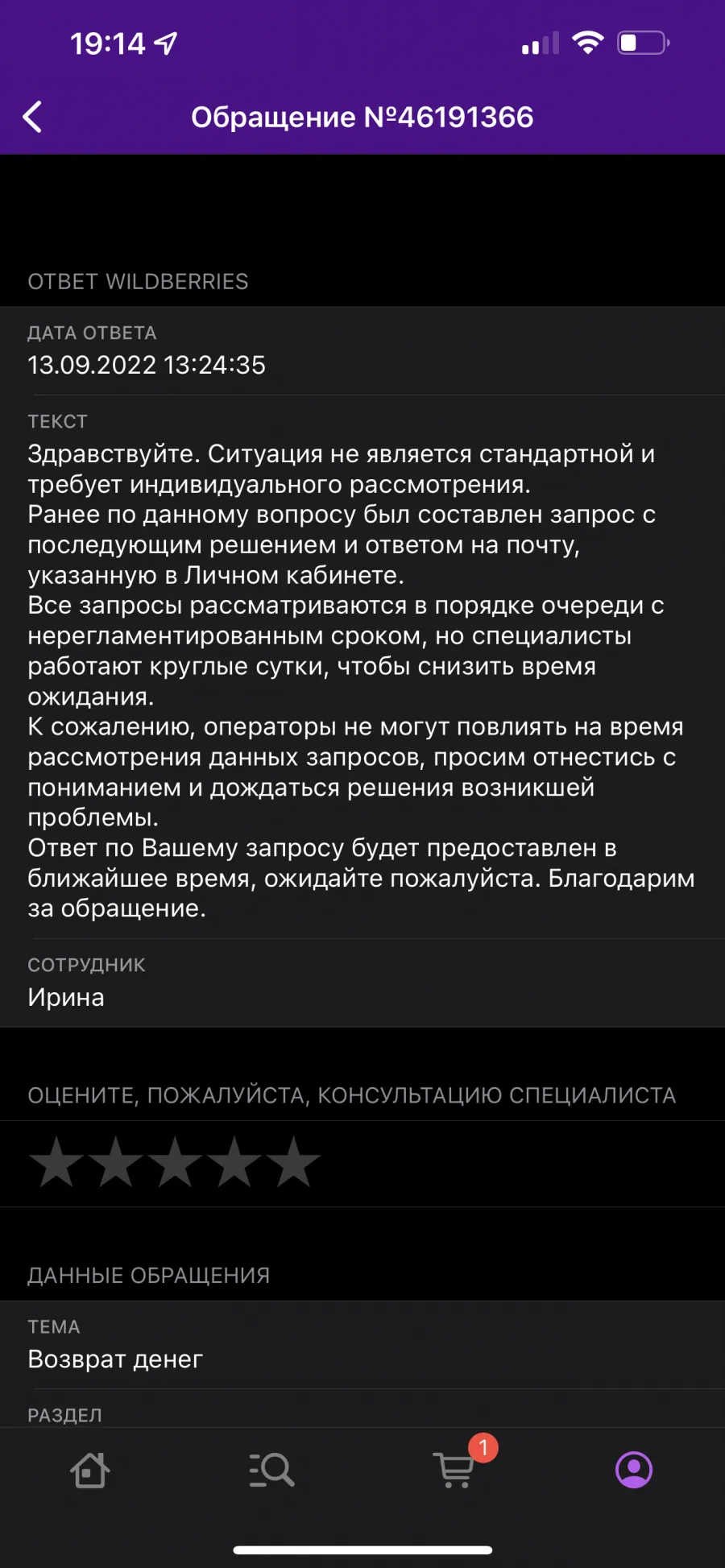Screen dimensions: 725x1568
Task: Give the specialist a three-star rating
Action: [175, 1162]
